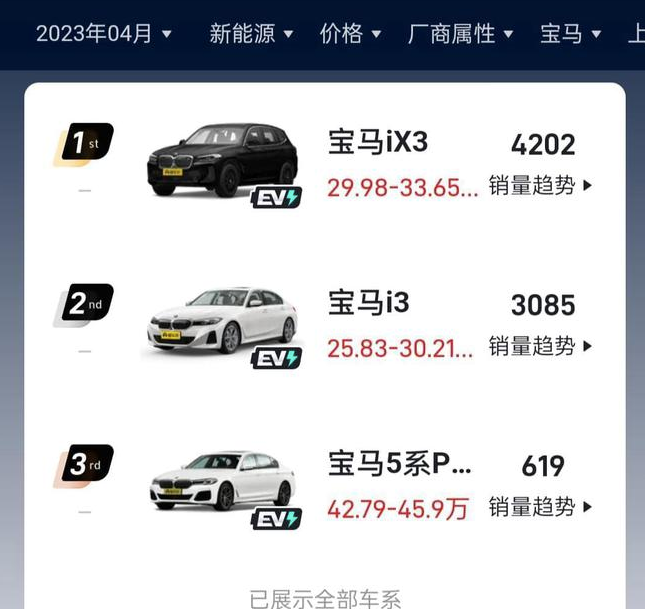
Task: Open the 宝马 brand dropdown
Action: click(x=570, y=34)
